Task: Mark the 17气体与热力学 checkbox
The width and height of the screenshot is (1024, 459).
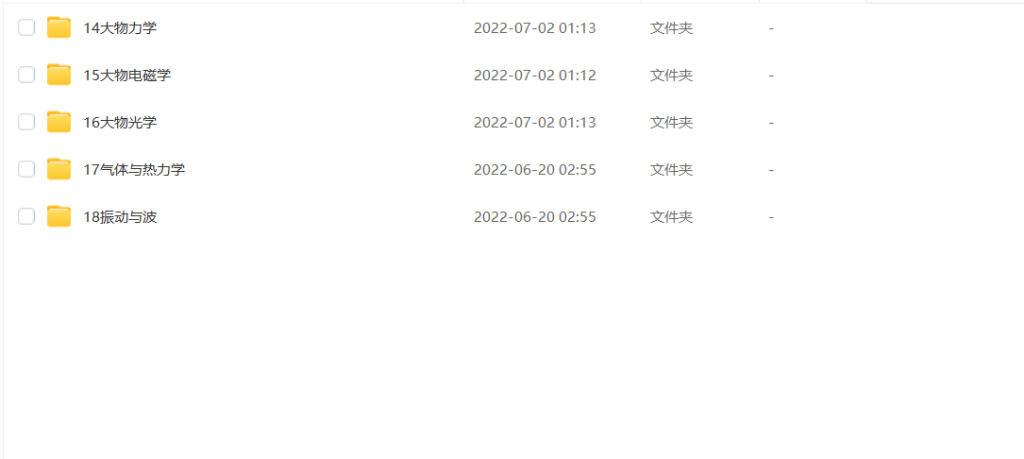Action: pos(27,169)
